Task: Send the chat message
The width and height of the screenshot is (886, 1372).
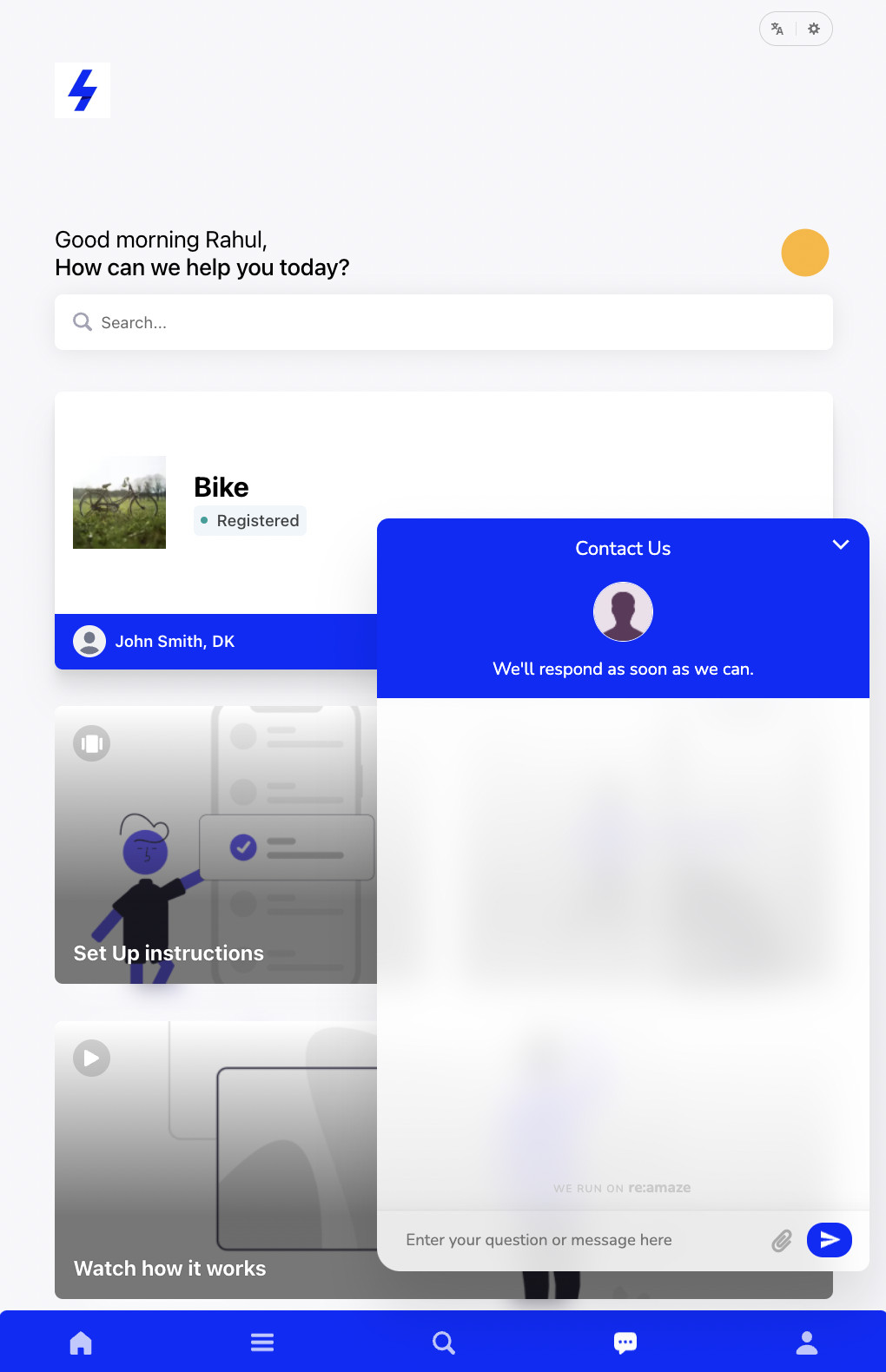Action: pos(829,1240)
